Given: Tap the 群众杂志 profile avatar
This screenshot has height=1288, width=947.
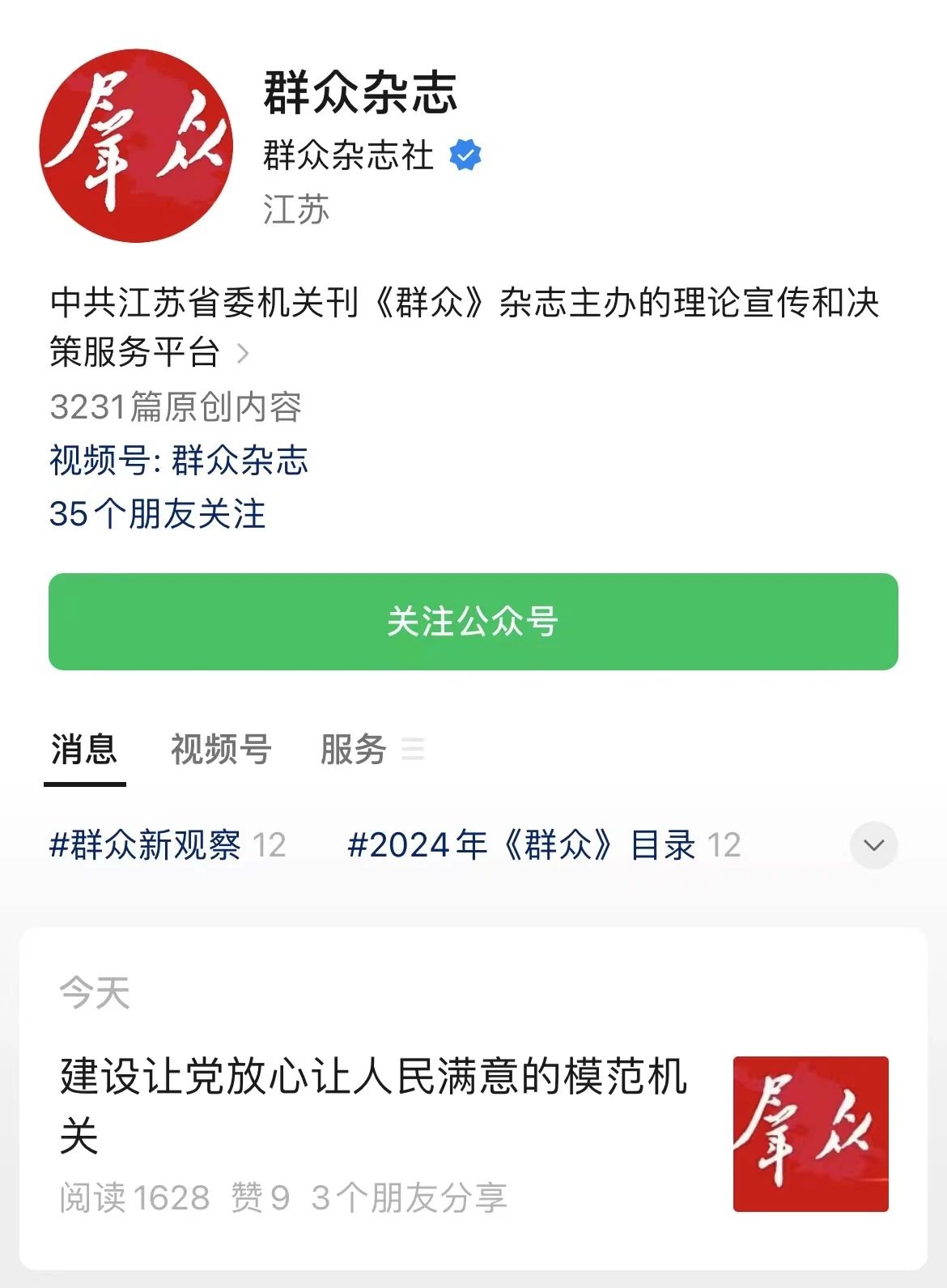Looking at the screenshot, I should click(136, 146).
